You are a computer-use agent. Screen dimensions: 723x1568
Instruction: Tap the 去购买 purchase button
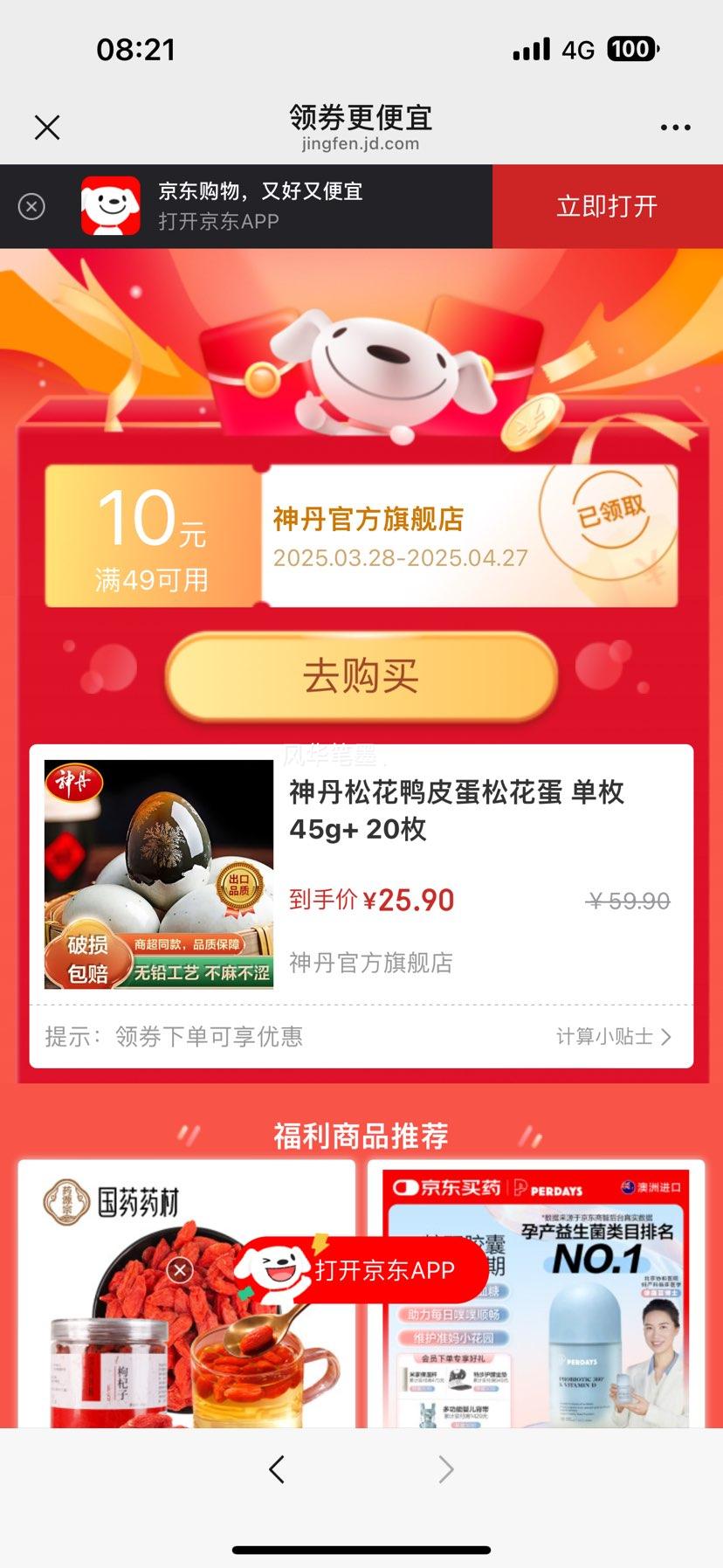tap(361, 673)
